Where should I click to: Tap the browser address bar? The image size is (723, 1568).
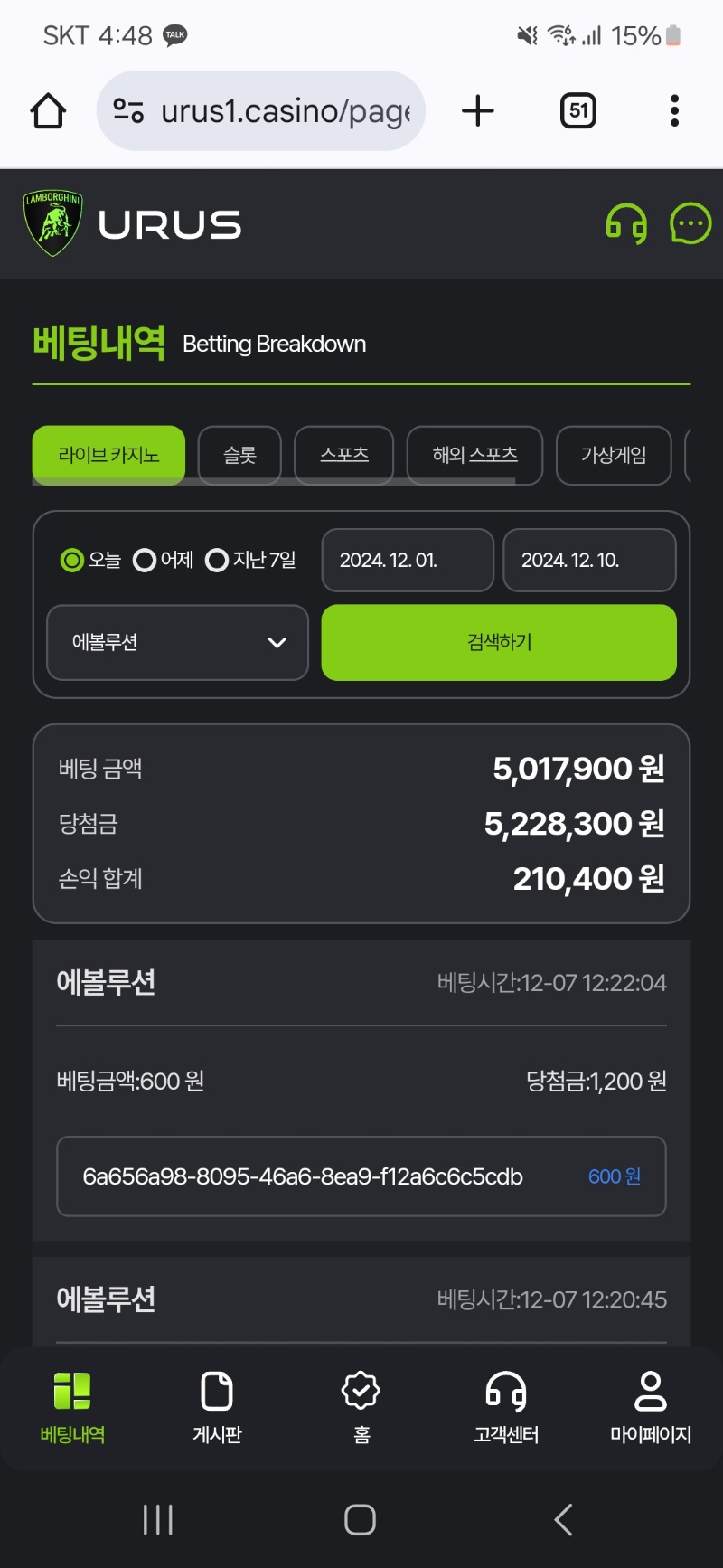click(x=261, y=111)
